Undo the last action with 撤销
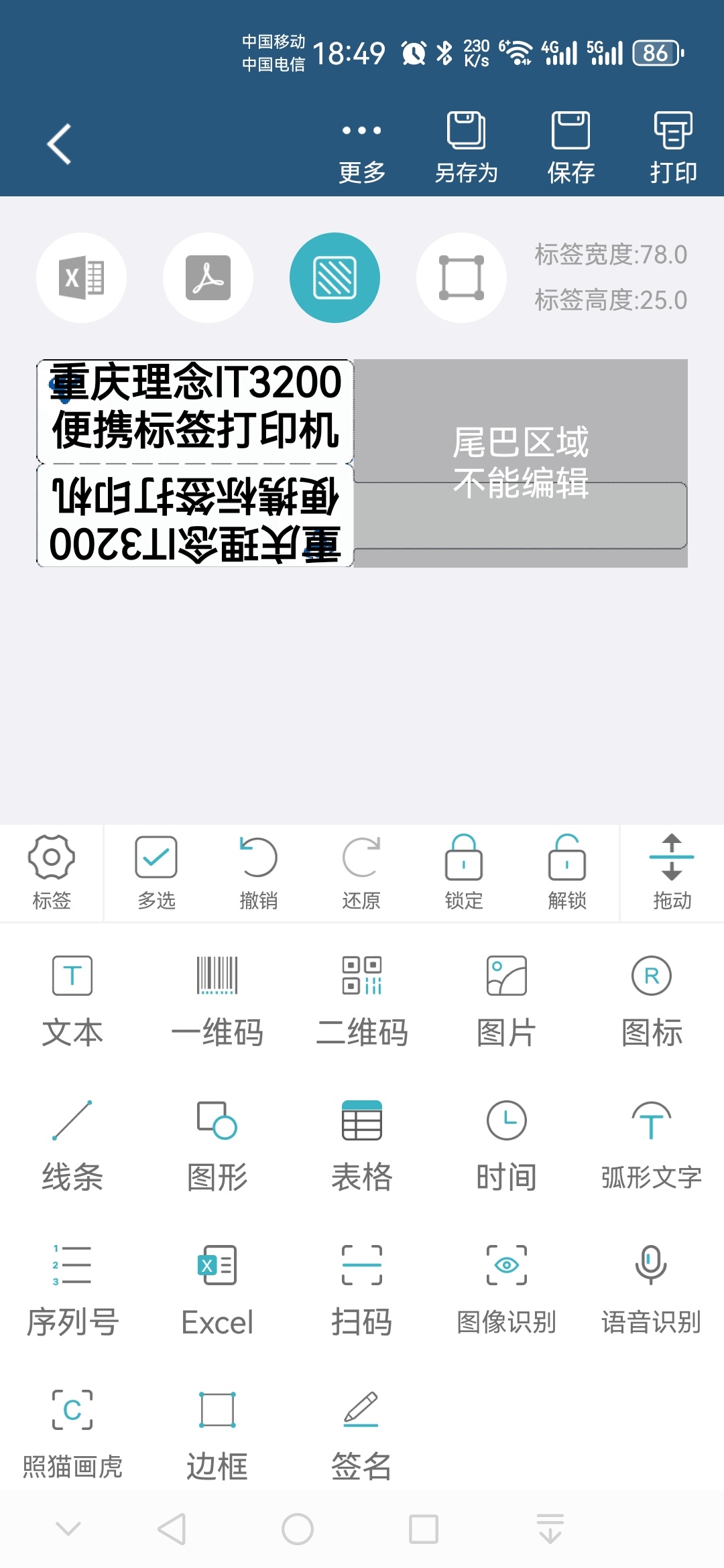Screen dimensions: 724x1568 259,872
